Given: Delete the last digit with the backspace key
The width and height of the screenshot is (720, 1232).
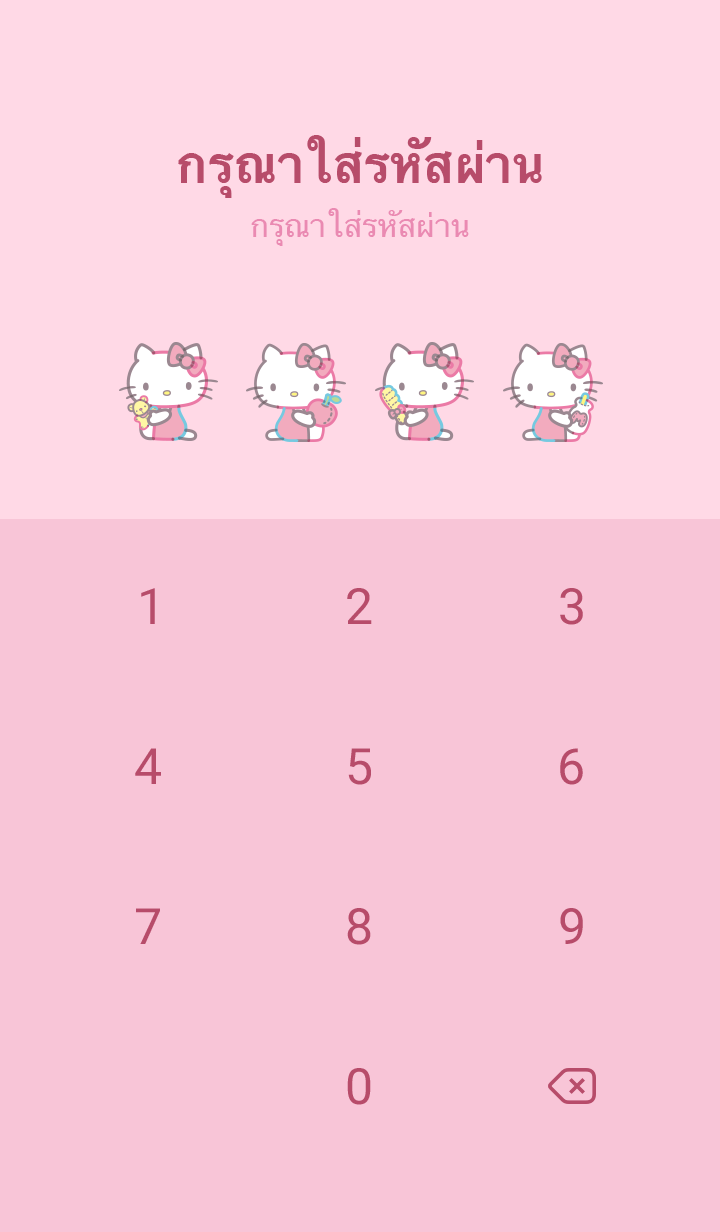Looking at the screenshot, I should click(x=572, y=1086).
